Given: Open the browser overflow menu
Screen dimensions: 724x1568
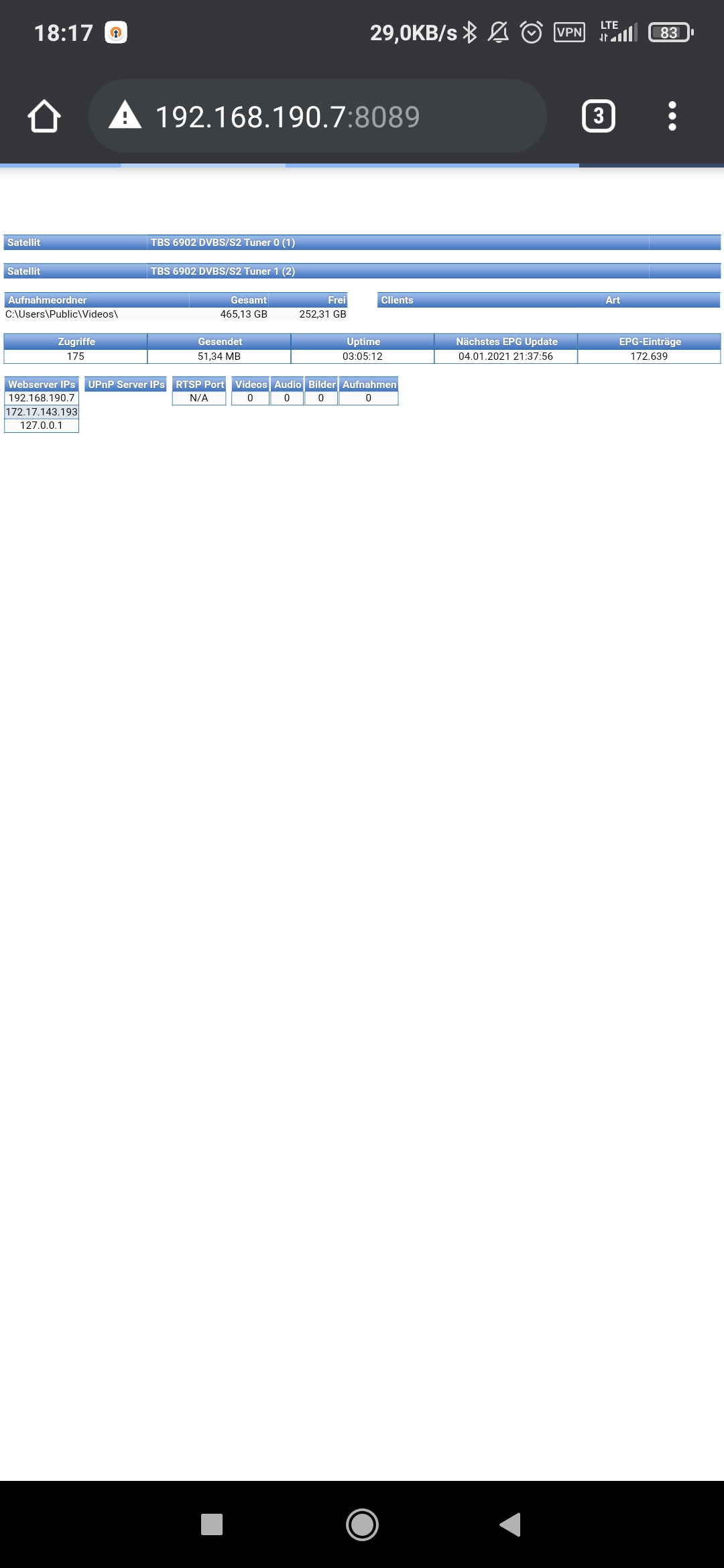Looking at the screenshot, I should coord(672,117).
